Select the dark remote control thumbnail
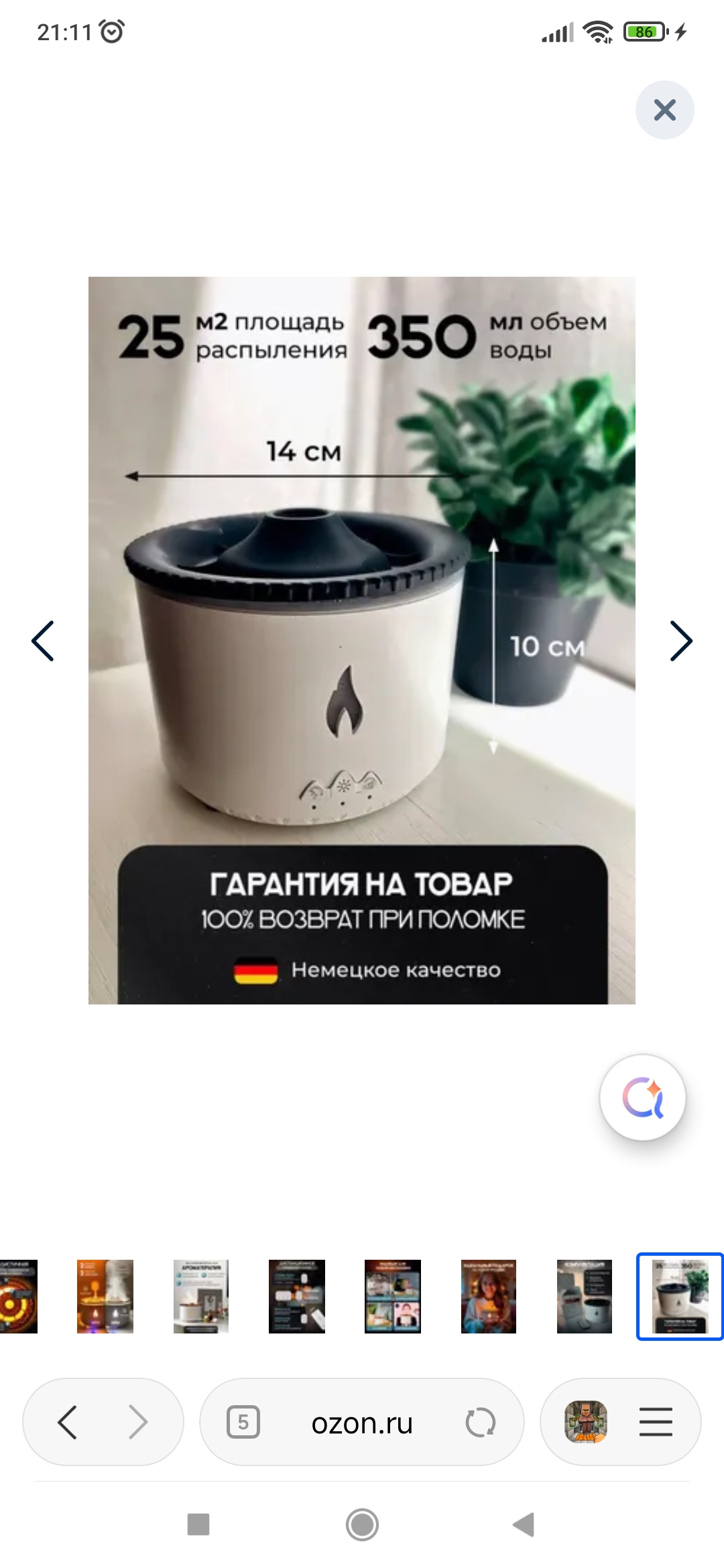724x1568 pixels. [297, 1296]
